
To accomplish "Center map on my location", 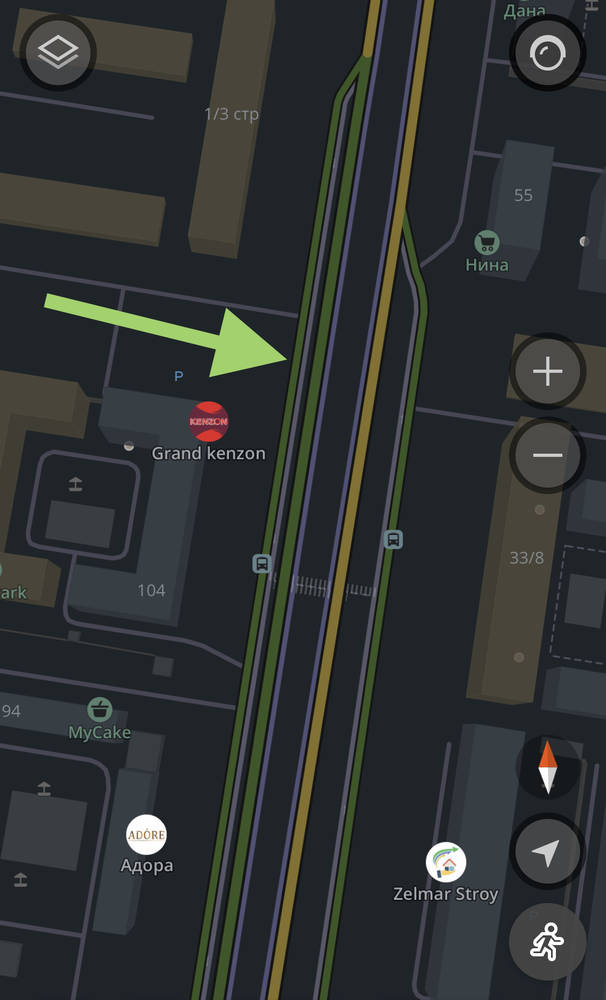I will 546,853.
